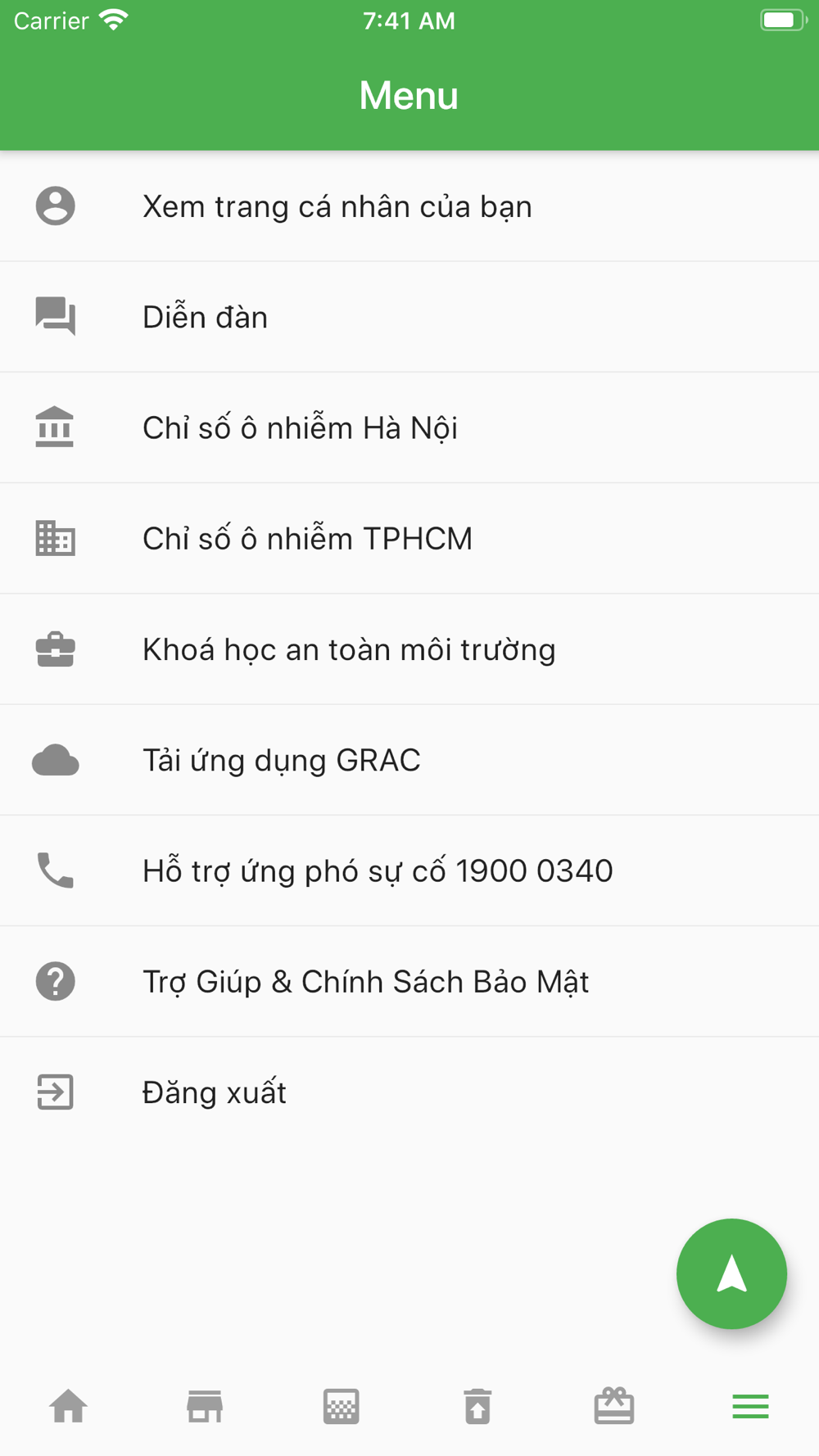Image resolution: width=819 pixels, height=1456 pixels.
Task: Open Trợ Giúp & Chính Sách Bảo Mật
Action: click(409, 981)
